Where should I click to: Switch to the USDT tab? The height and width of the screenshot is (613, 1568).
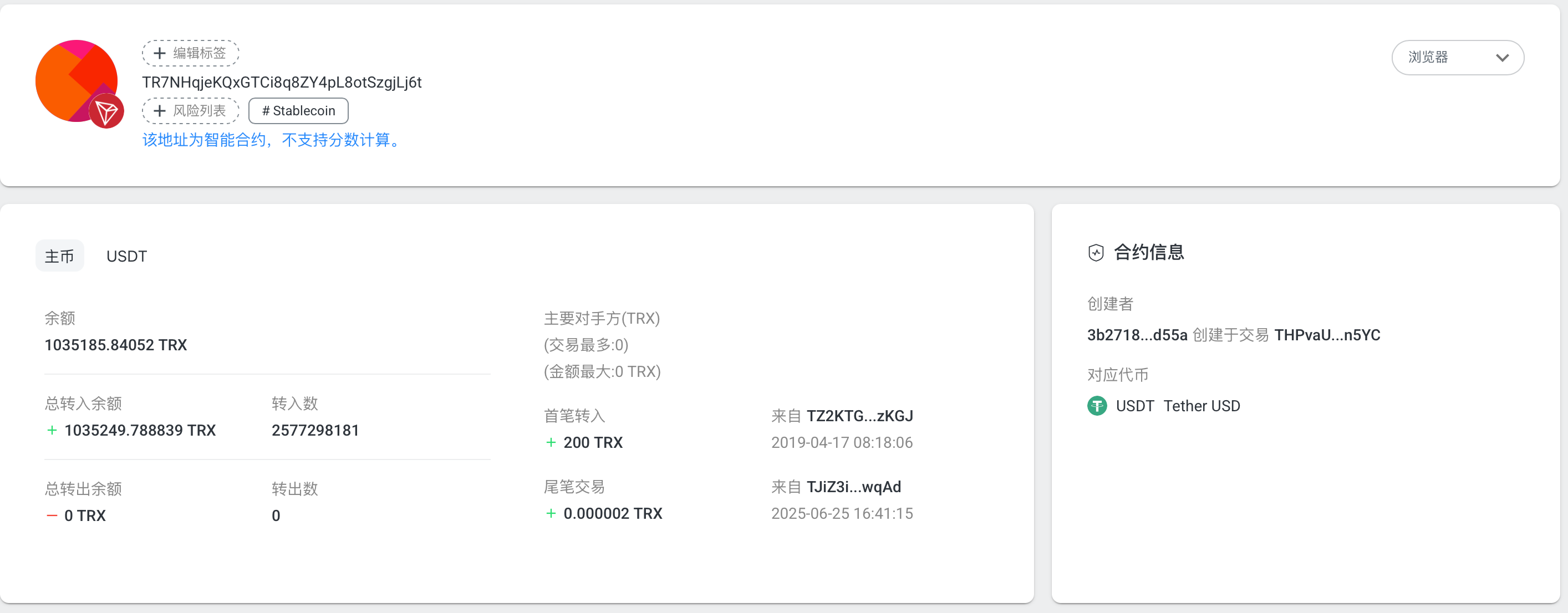coord(126,256)
